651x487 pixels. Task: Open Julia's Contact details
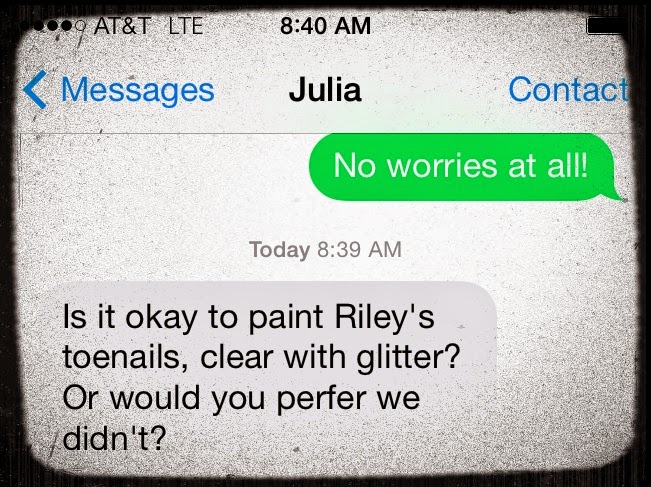567,90
